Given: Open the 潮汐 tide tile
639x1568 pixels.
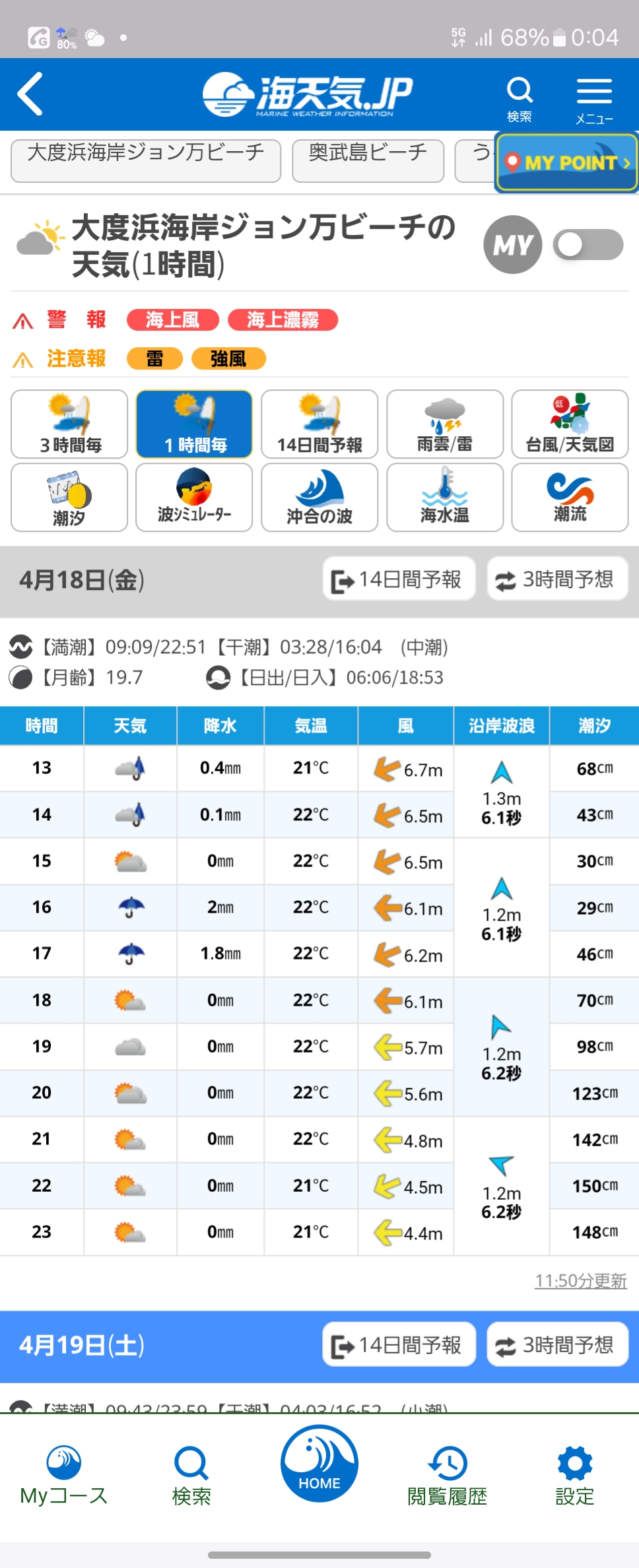Looking at the screenshot, I should pos(69,498).
